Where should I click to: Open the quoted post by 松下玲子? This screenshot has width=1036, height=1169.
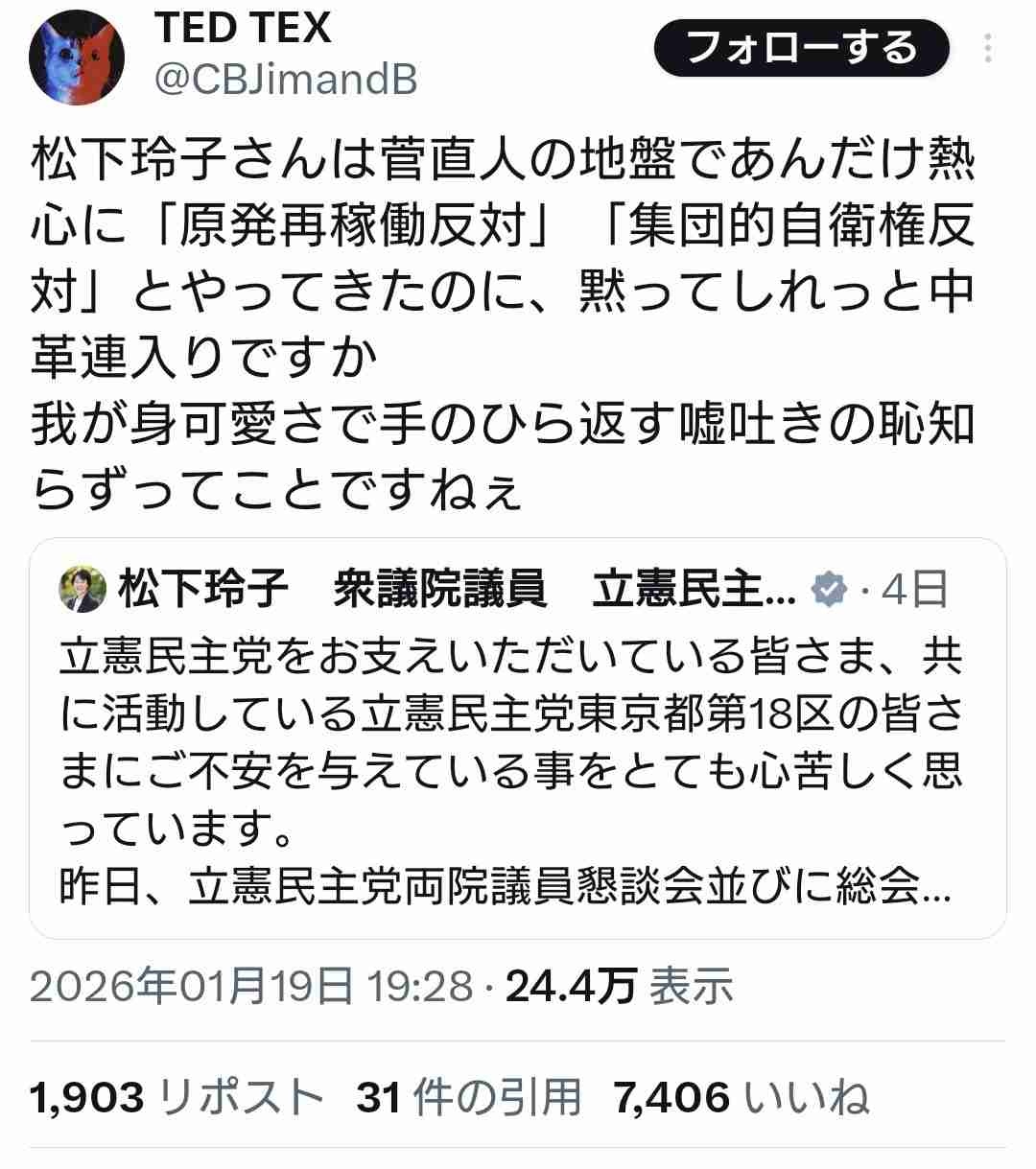pyautogui.click(x=518, y=736)
